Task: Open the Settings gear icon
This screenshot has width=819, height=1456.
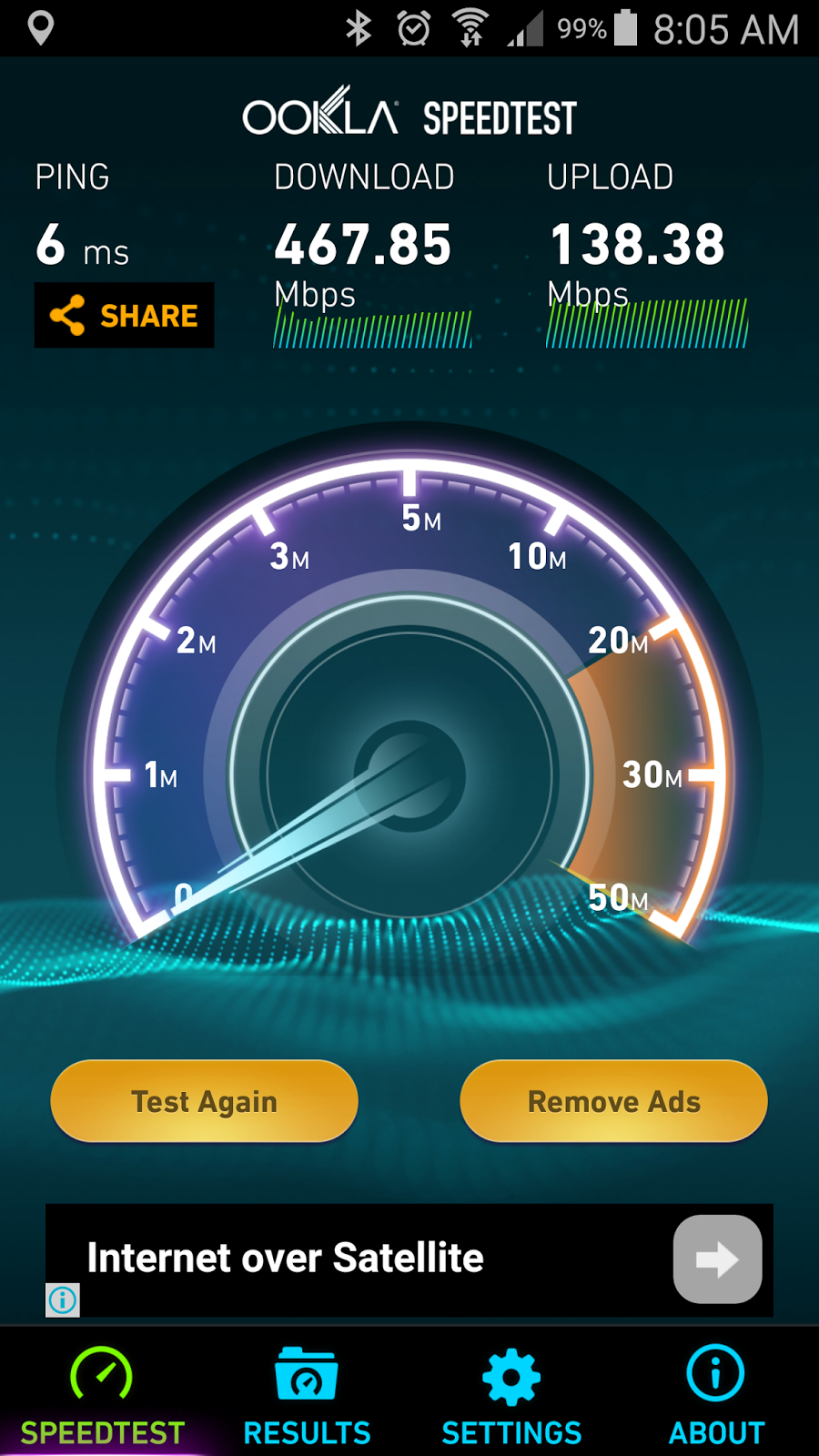Action: click(x=511, y=1377)
